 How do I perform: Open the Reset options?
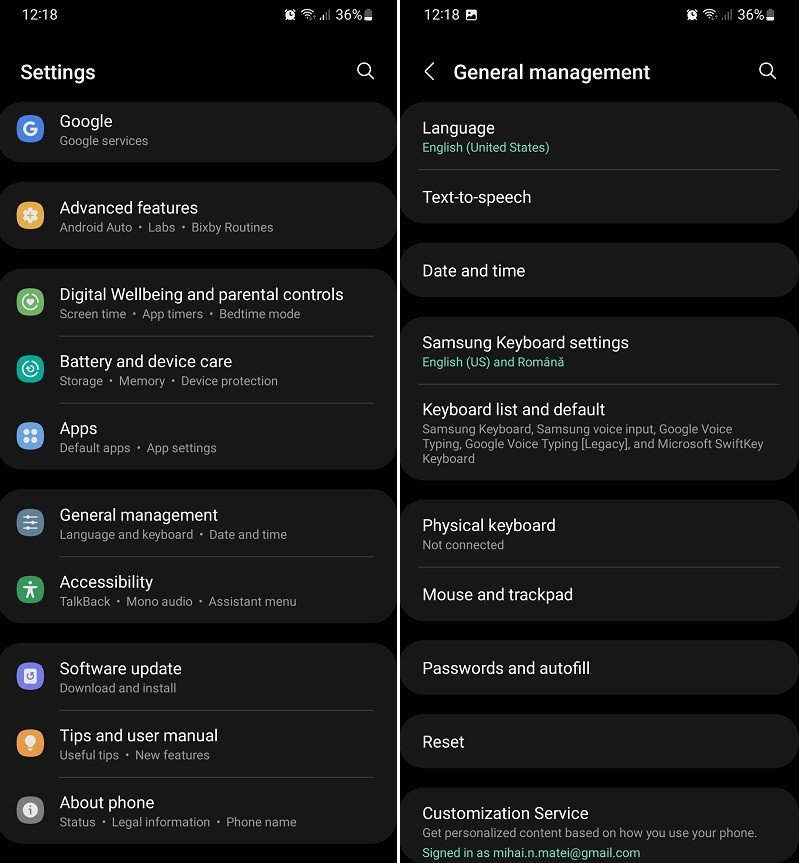598,742
